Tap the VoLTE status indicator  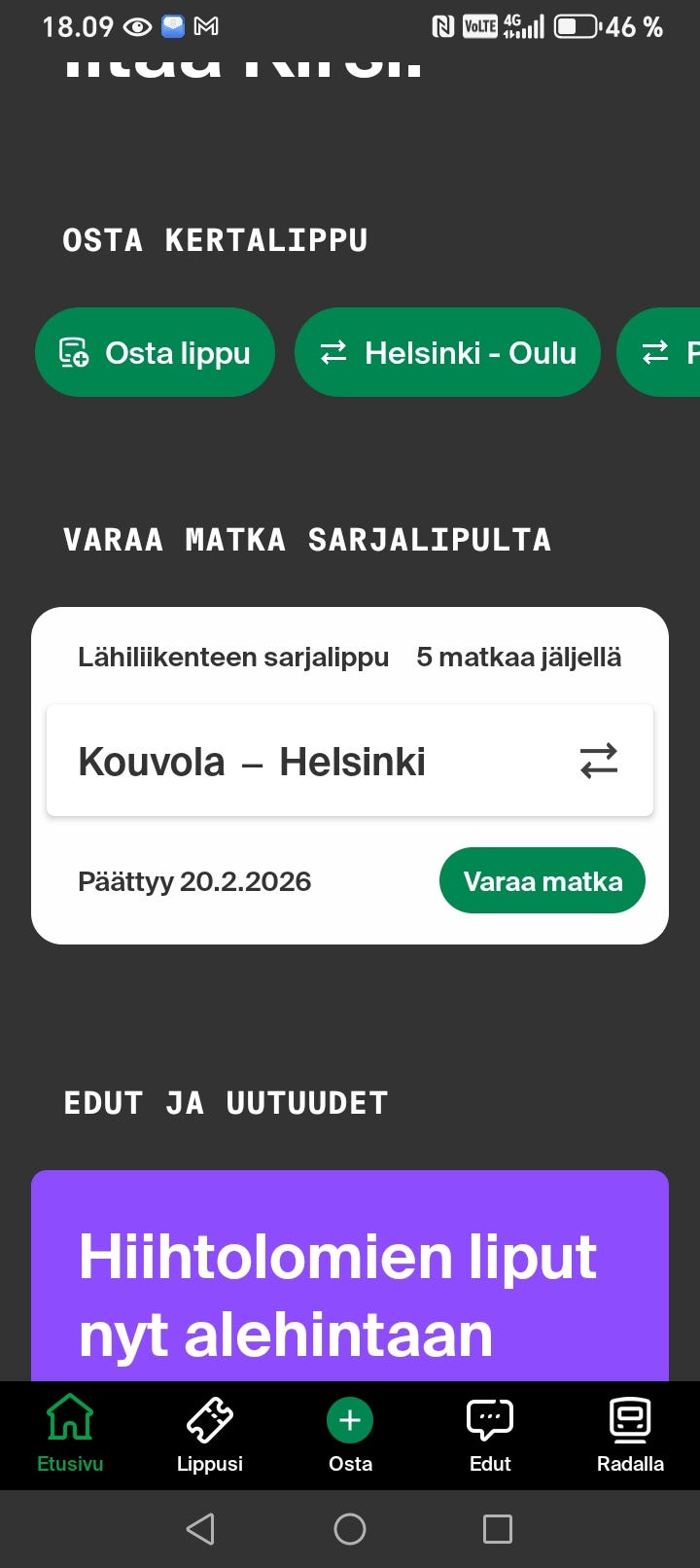pos(479,26)
